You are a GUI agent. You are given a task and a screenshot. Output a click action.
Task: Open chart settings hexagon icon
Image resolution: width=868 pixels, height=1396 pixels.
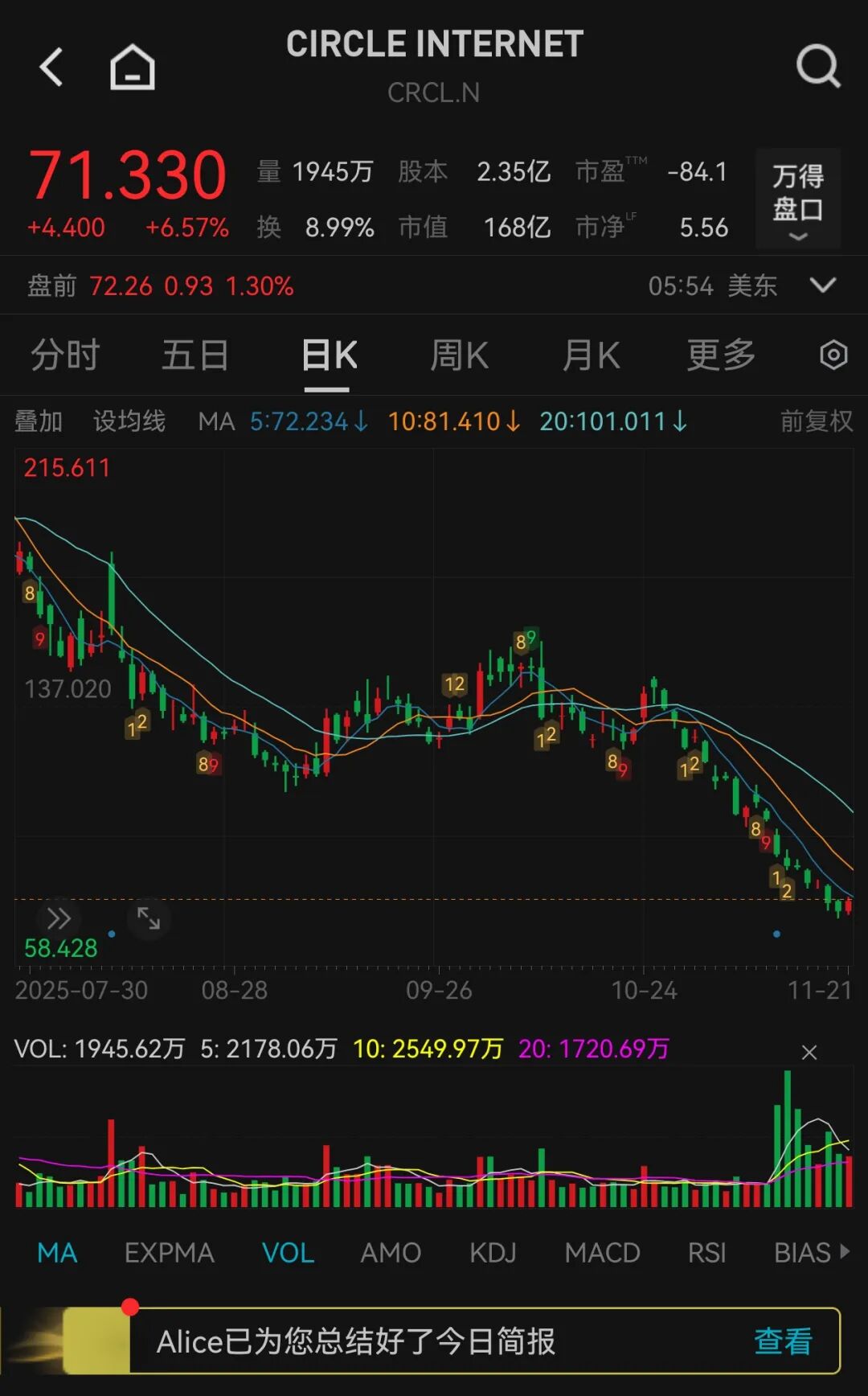(x=833, y=355)
